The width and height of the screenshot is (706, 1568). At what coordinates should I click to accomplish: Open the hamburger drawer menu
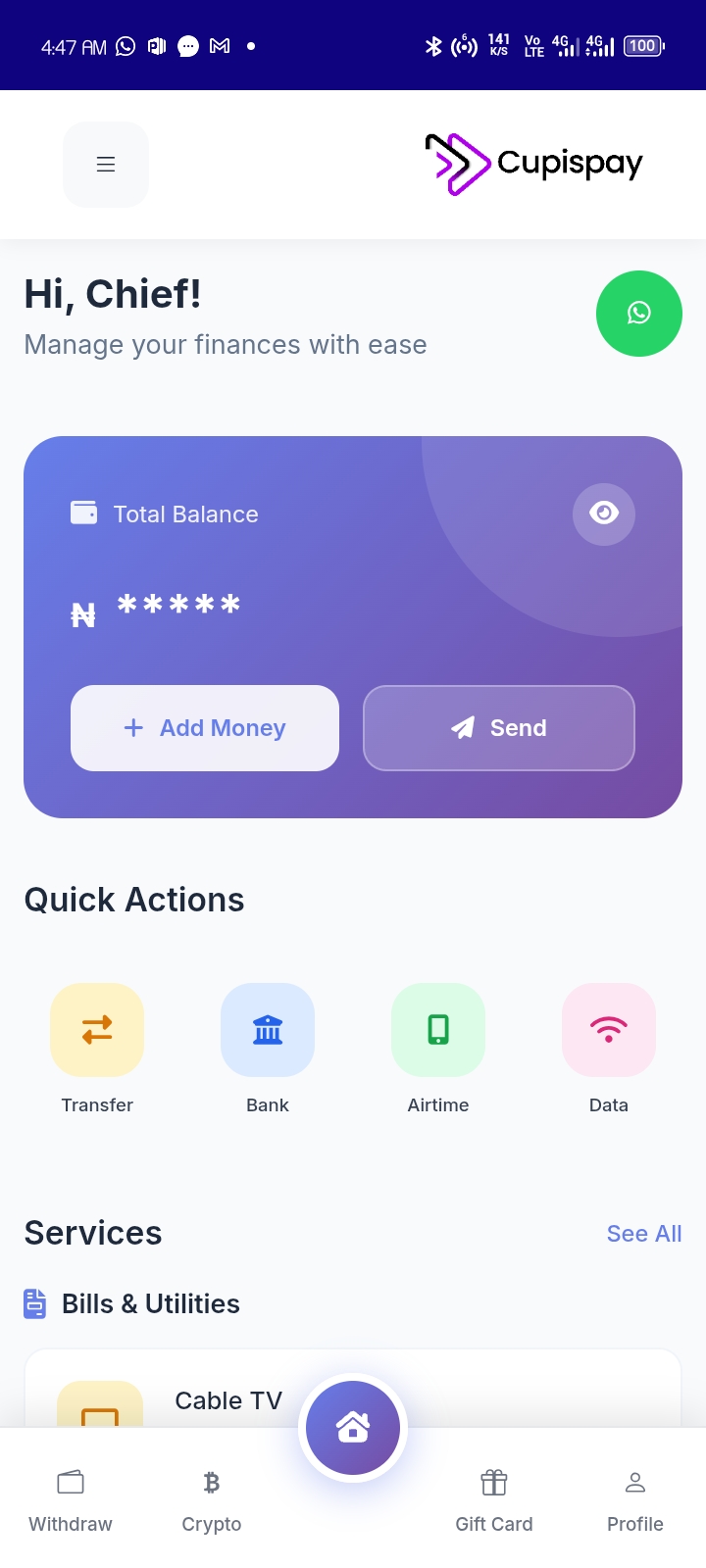pos(106,165)
